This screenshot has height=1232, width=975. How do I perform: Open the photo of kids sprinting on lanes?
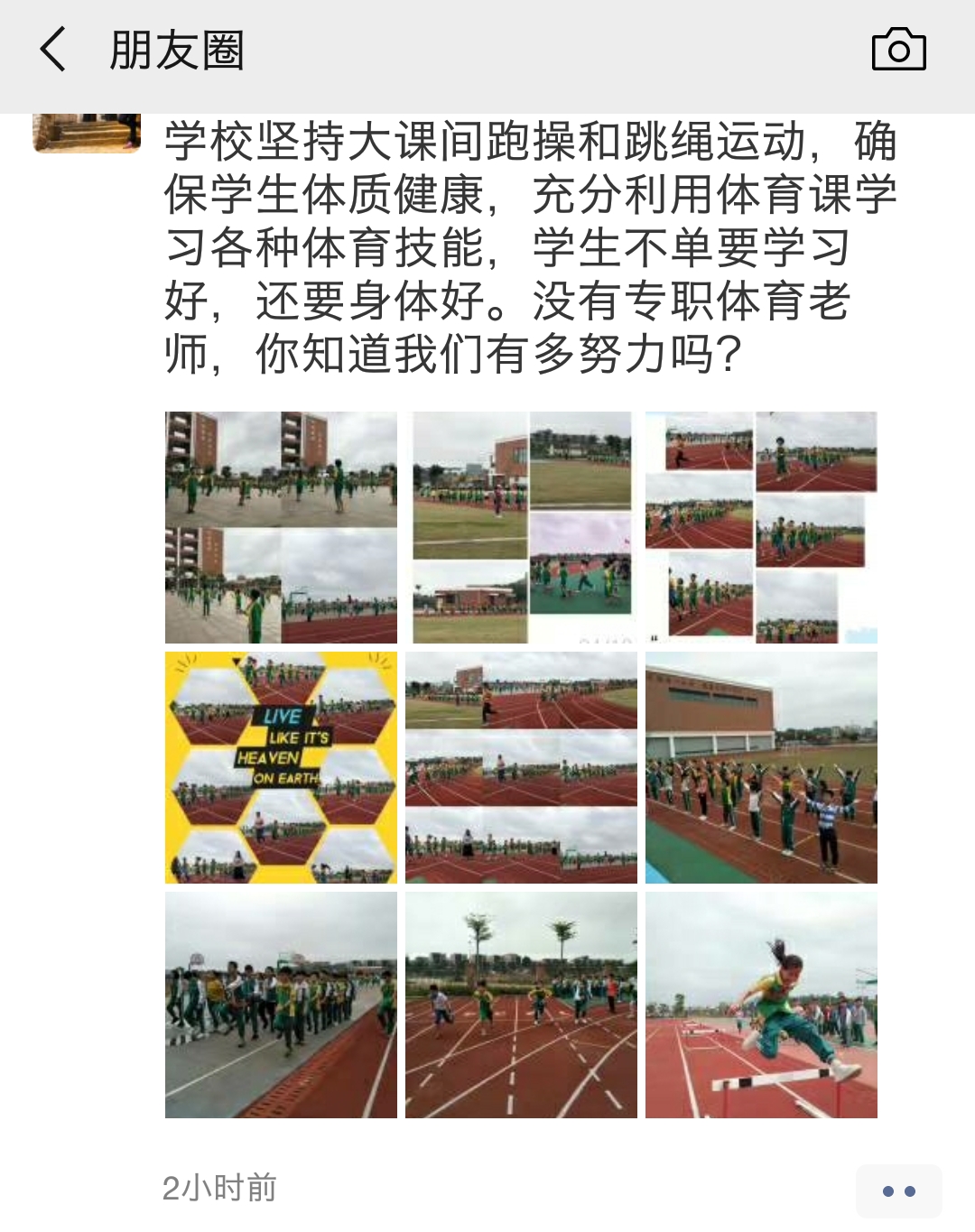[521, 1005]
